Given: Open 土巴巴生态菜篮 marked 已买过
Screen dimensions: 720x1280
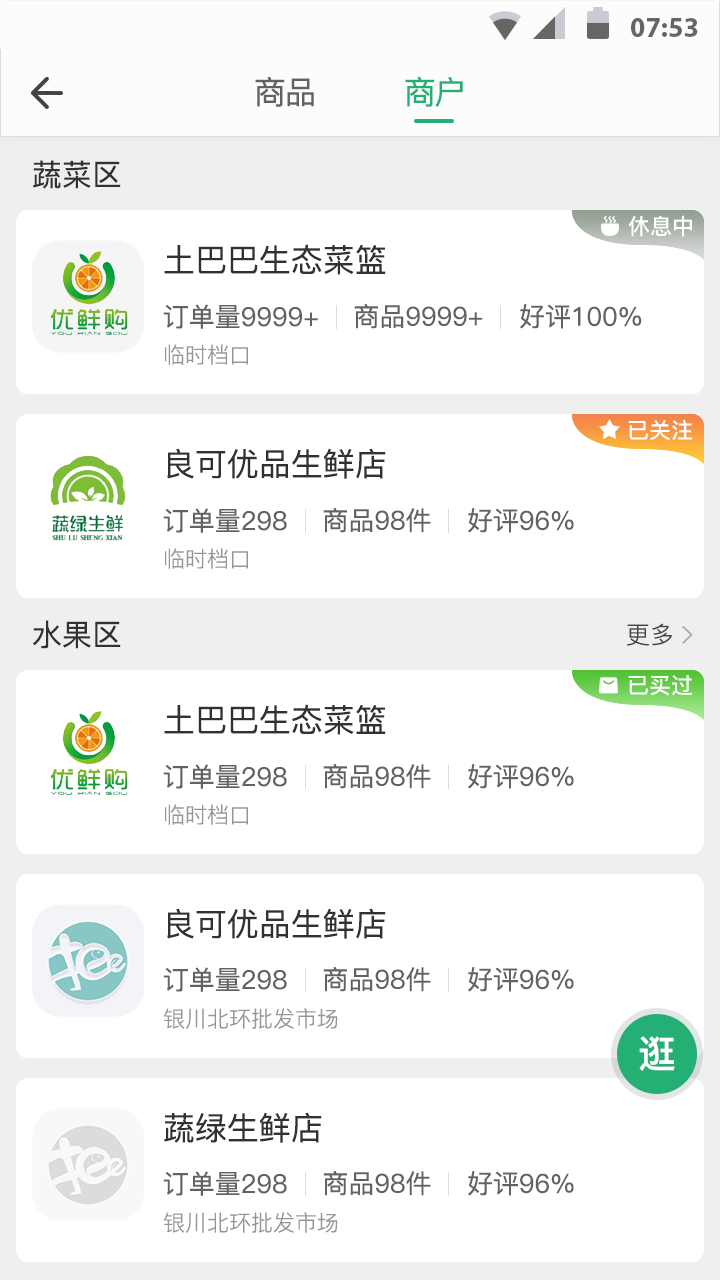Looking at the screenshot, I should coord(360,762).
